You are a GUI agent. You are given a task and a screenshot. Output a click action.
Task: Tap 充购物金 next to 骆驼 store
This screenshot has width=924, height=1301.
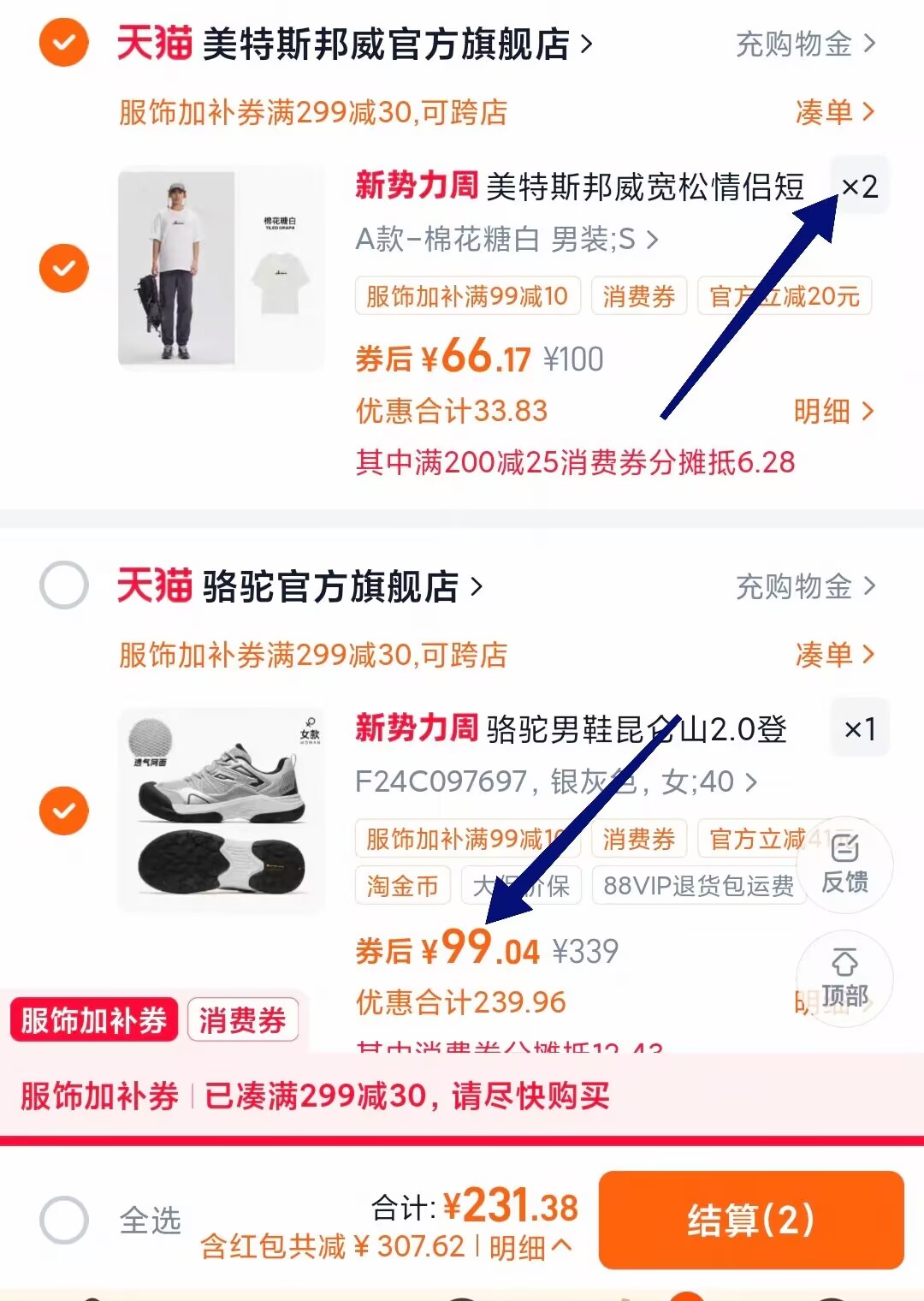tap(806, 586)
